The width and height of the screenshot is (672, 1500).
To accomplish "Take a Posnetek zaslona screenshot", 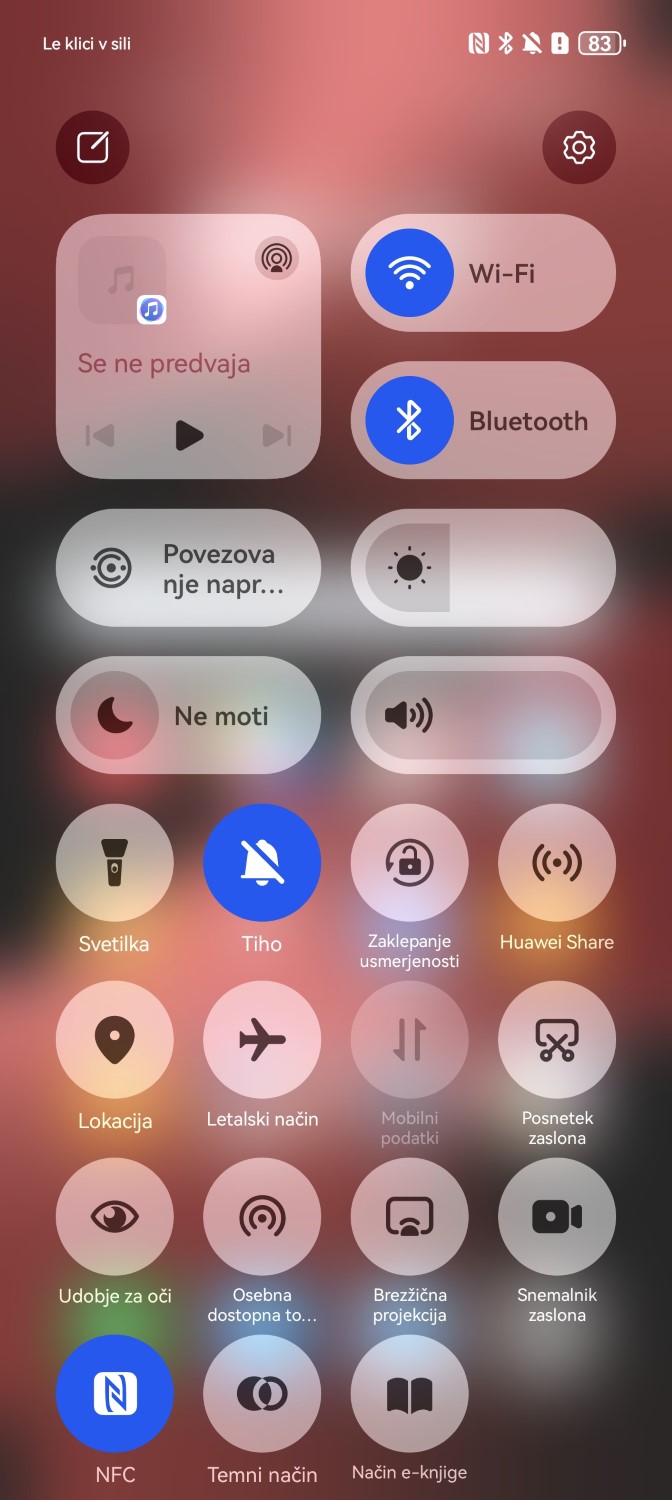I will pos(557,1040).
